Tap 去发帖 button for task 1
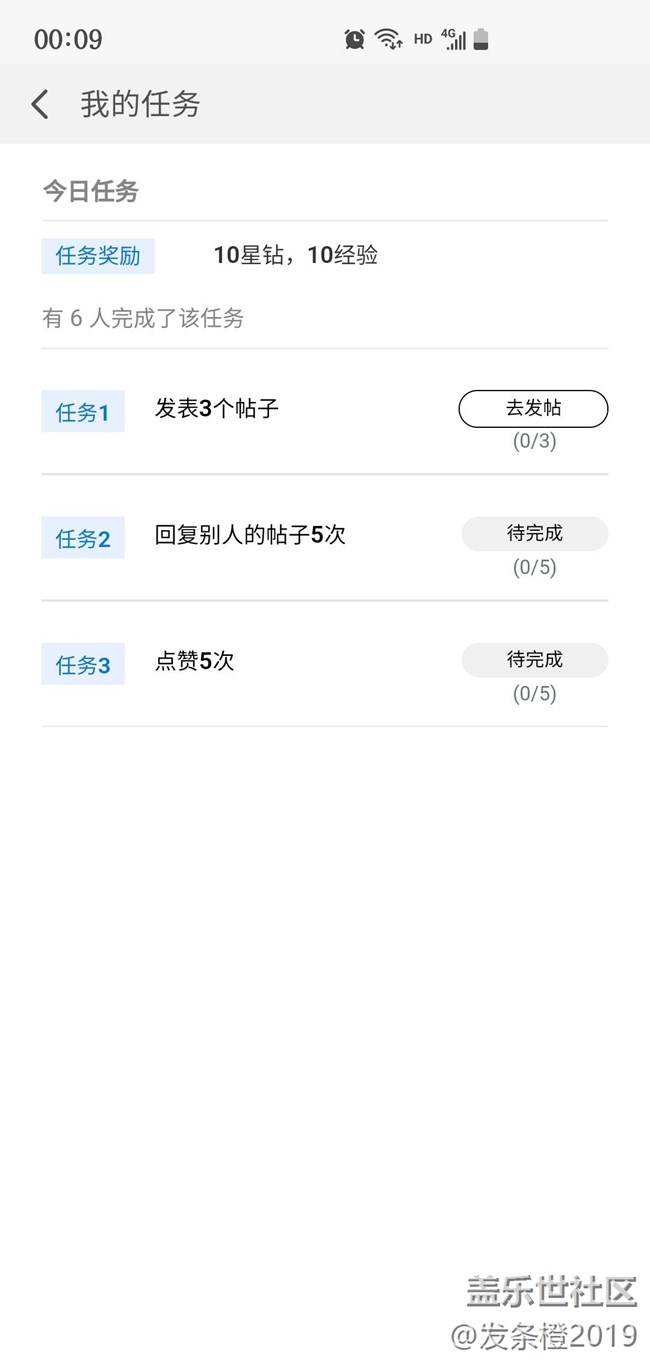 533,409
